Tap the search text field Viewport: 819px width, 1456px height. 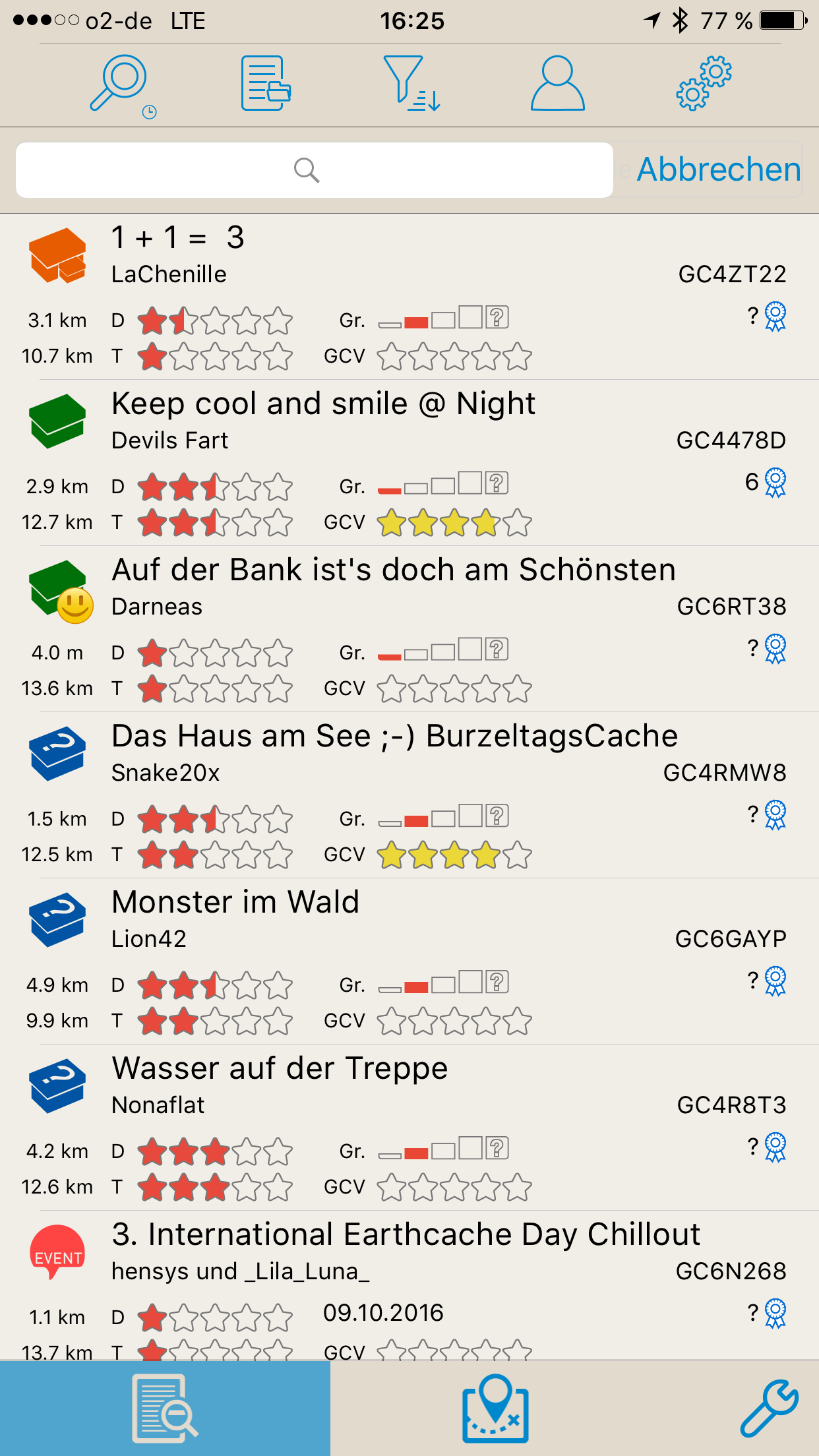(x=315, y=170)
